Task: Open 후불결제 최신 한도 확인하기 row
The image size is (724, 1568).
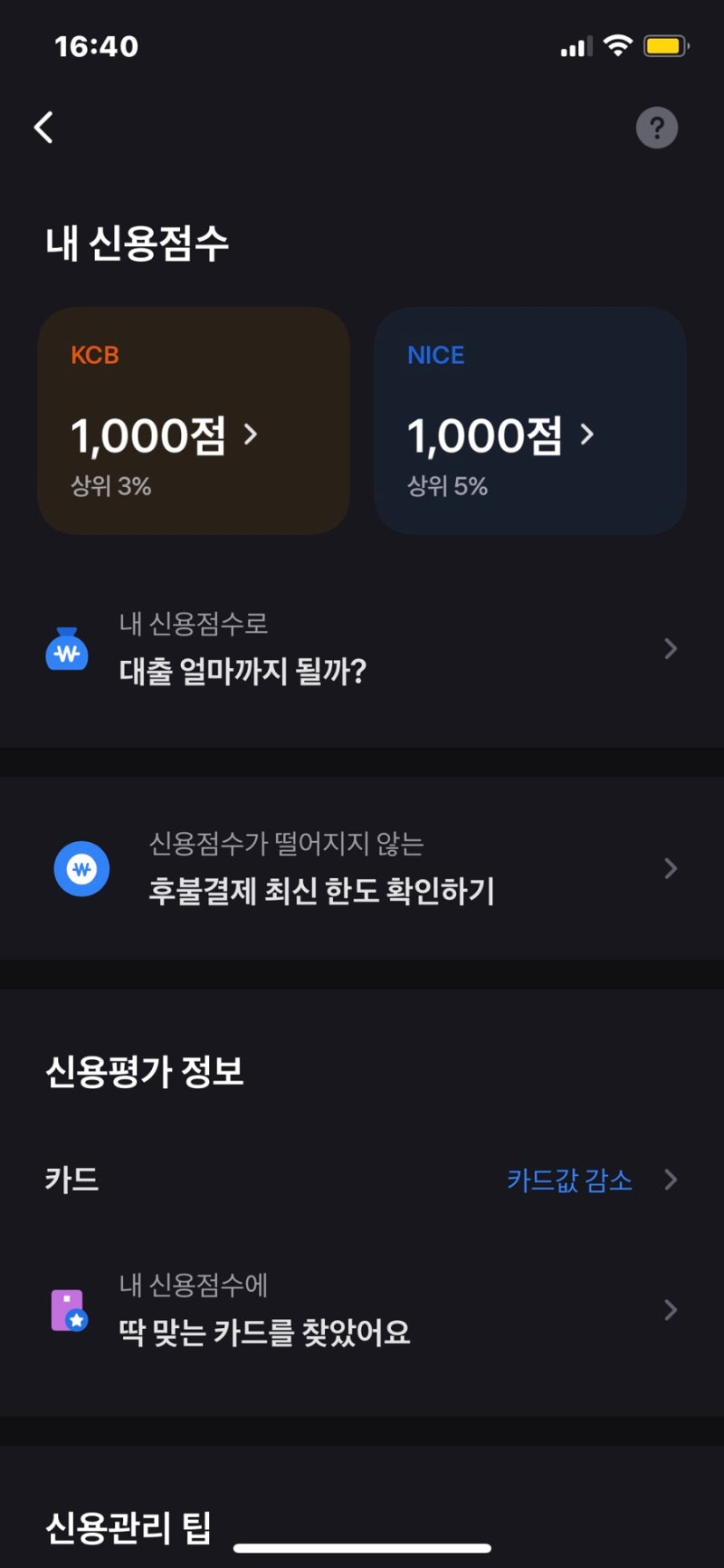Action: click(x=362, y=869)
